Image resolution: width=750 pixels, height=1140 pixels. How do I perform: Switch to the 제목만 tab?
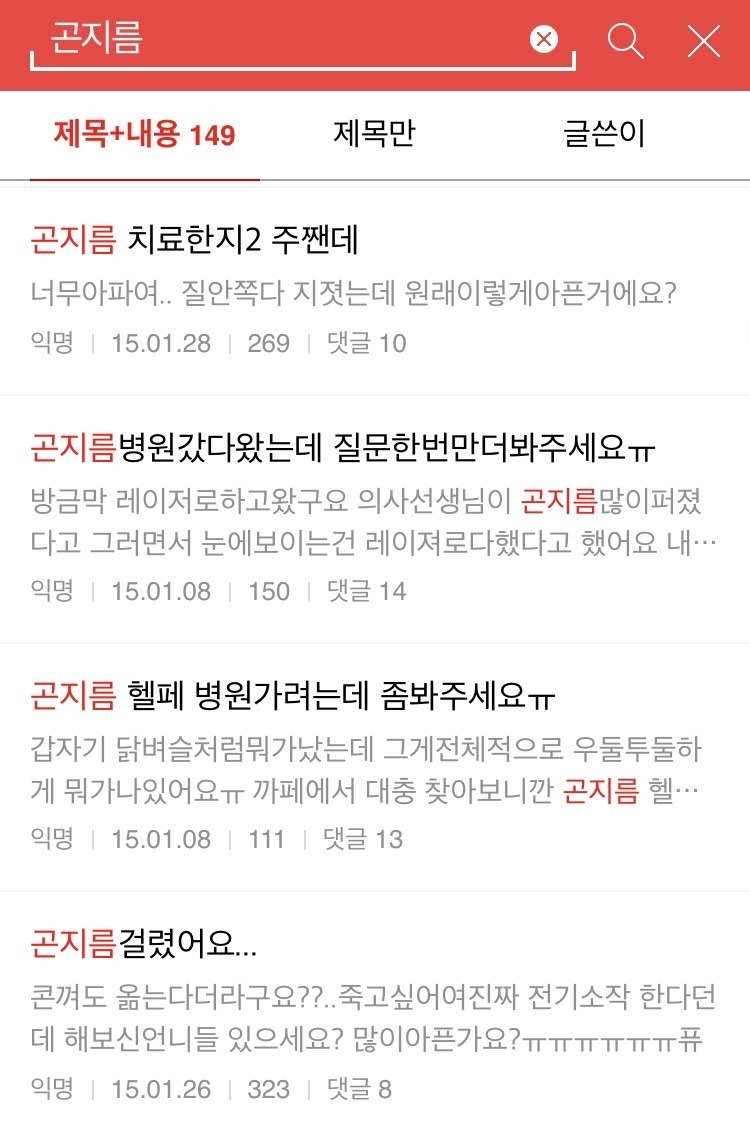374,134
